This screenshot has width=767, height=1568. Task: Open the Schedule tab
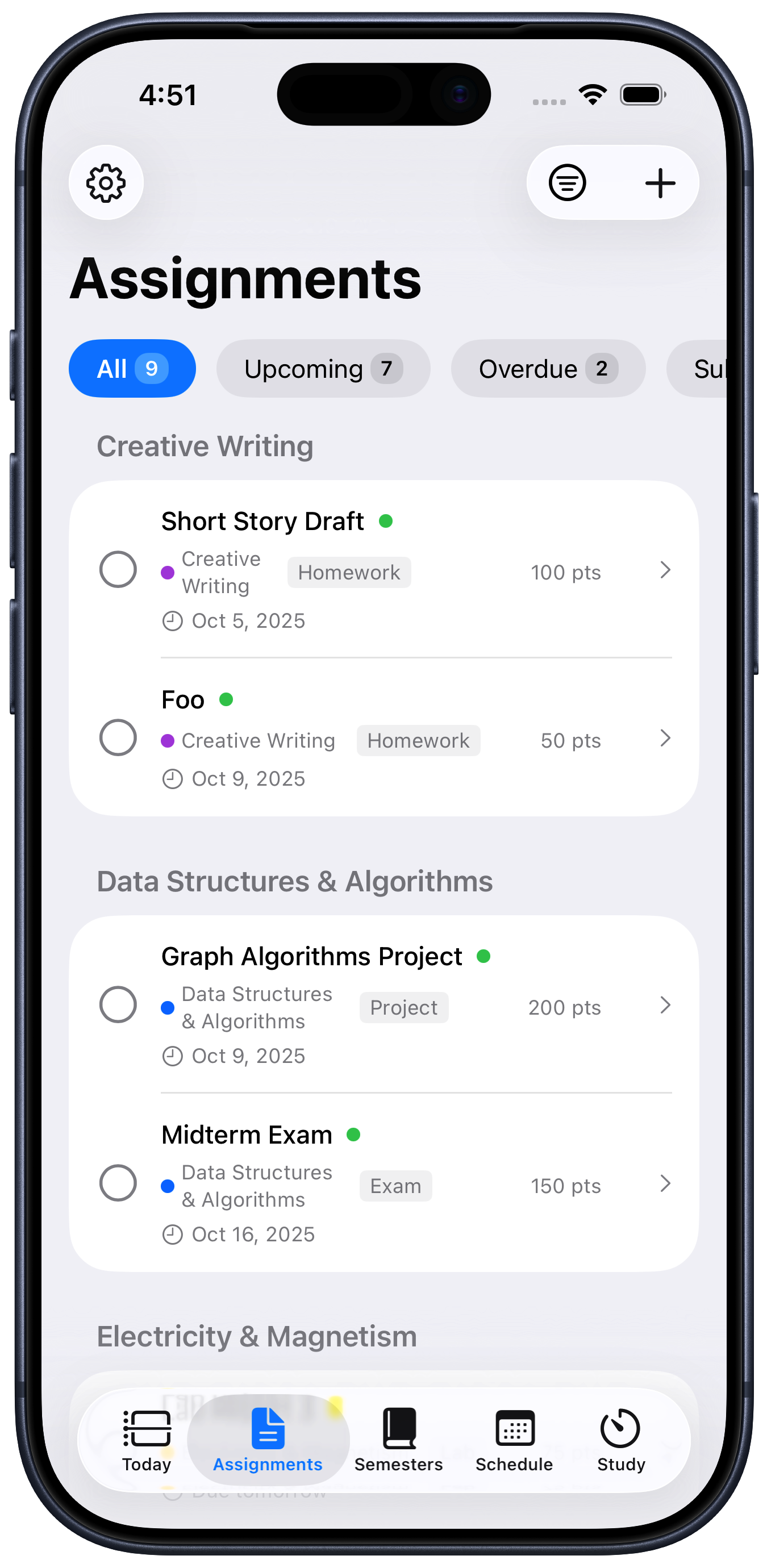pos(514,1440)
